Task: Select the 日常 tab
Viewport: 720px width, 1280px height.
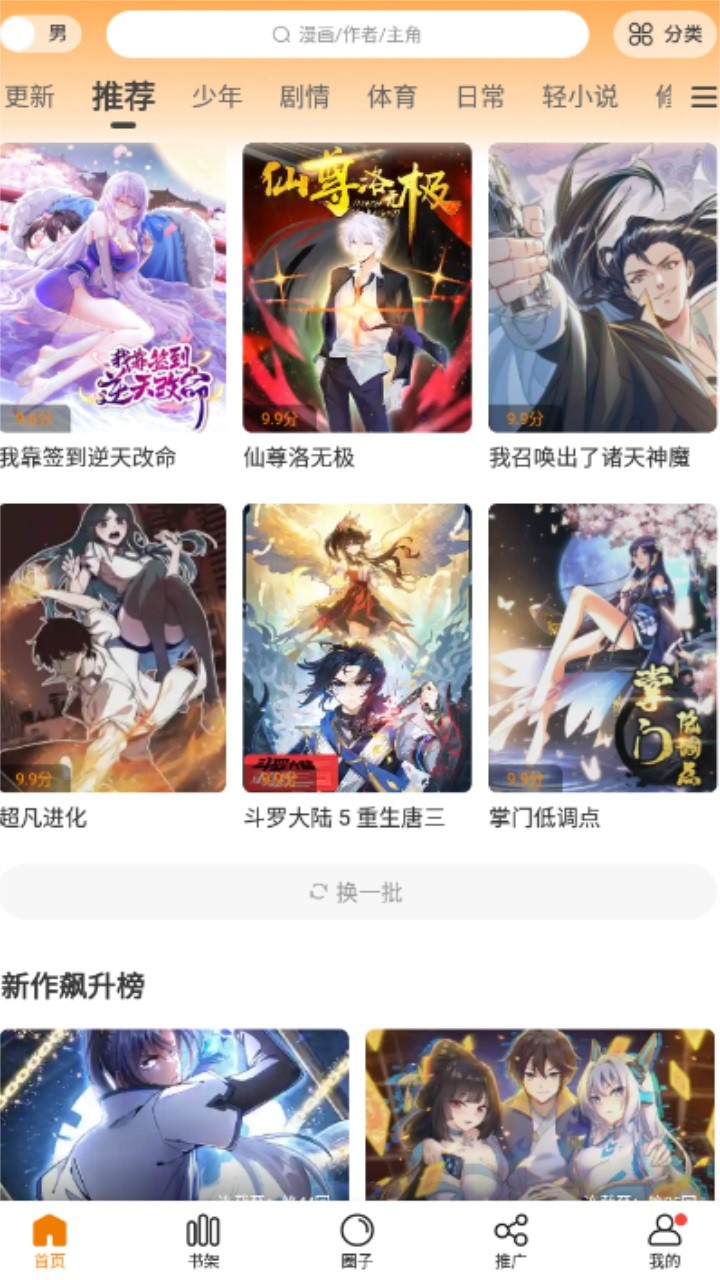Action: [x=480, y=97]
